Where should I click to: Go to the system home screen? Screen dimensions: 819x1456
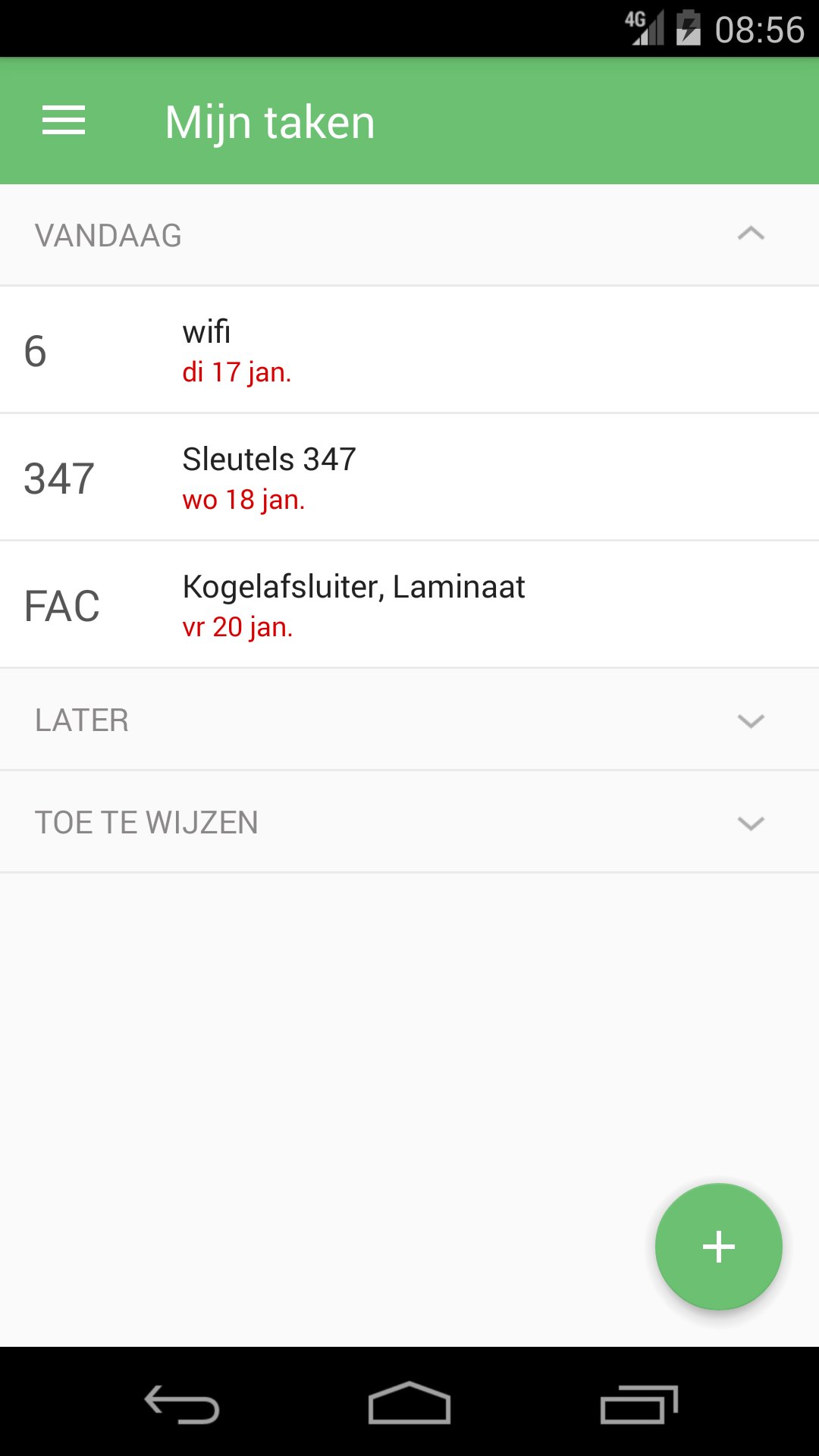pos(409,1404)
